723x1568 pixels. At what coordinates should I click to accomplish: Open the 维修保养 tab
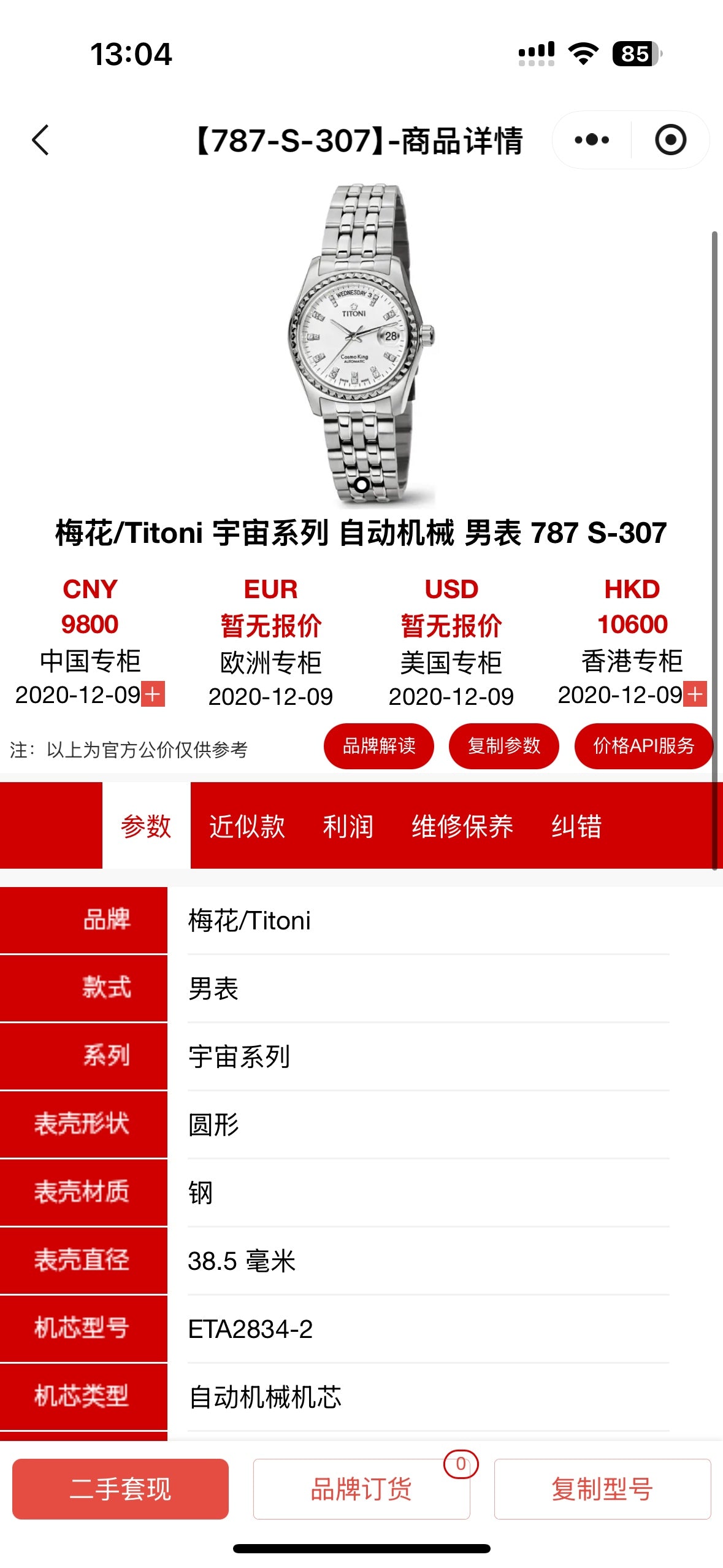pos(462,825)
